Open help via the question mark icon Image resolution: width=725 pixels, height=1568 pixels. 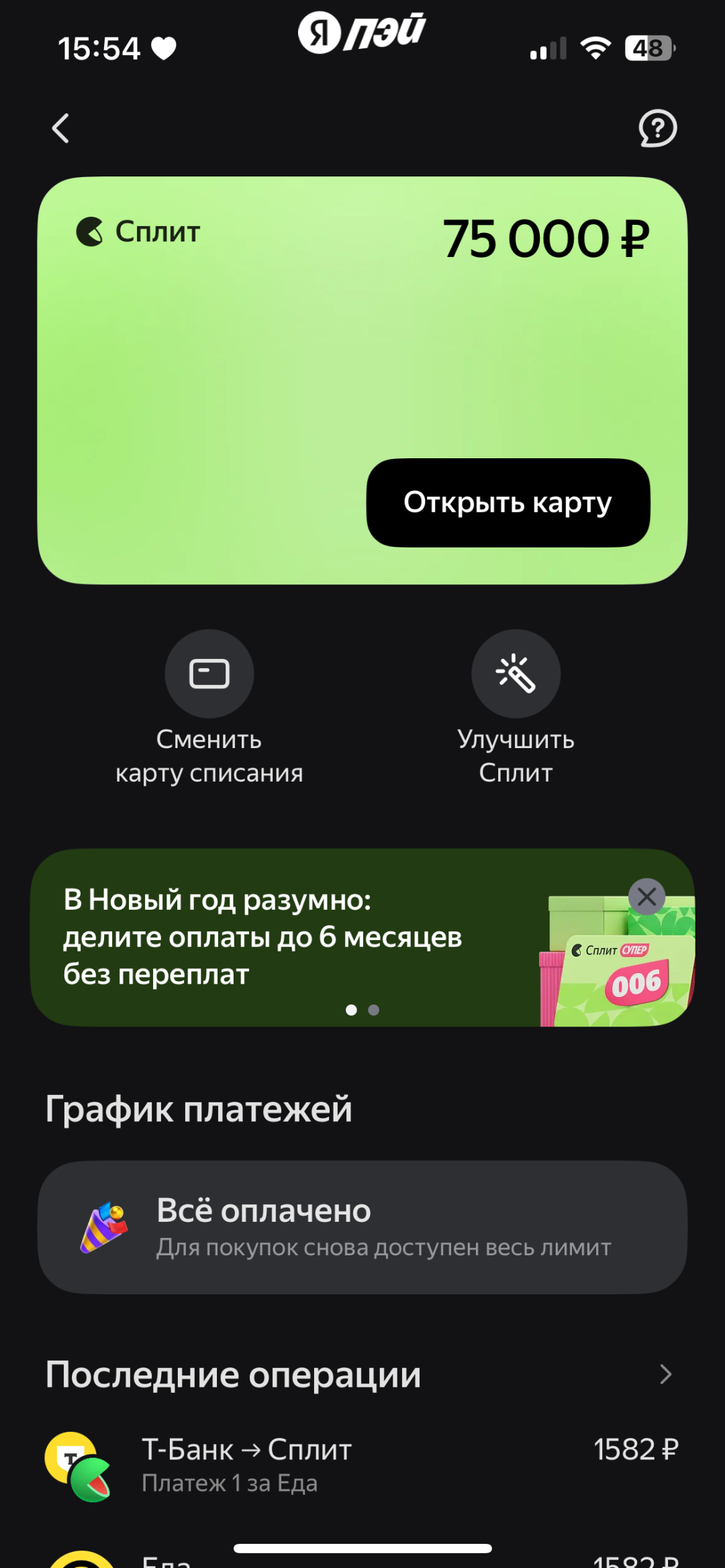coord(657,128)
